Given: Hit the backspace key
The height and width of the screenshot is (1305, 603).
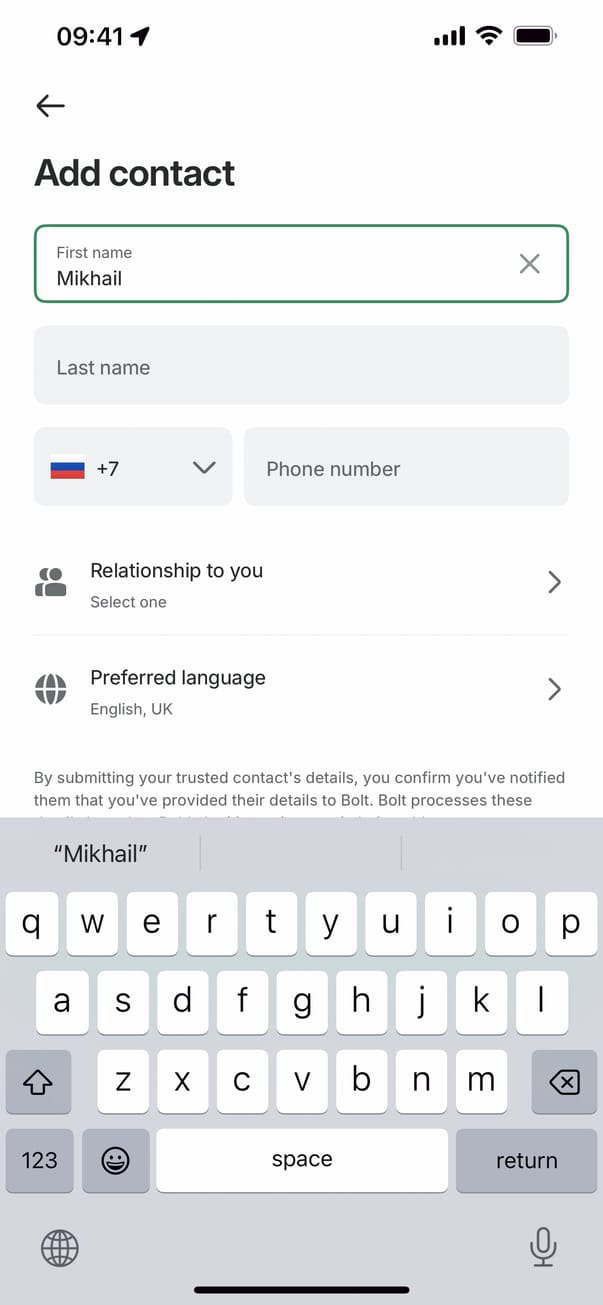Looking at the screenshot, I should [564, 1082].
